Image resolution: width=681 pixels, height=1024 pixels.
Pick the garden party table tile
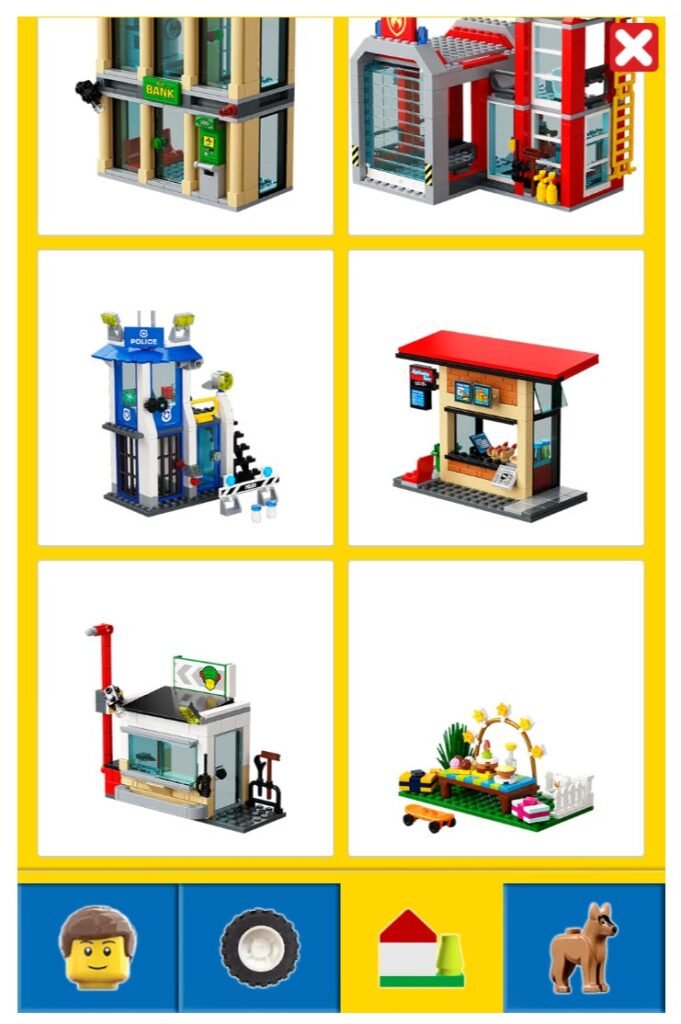point(495,708)
